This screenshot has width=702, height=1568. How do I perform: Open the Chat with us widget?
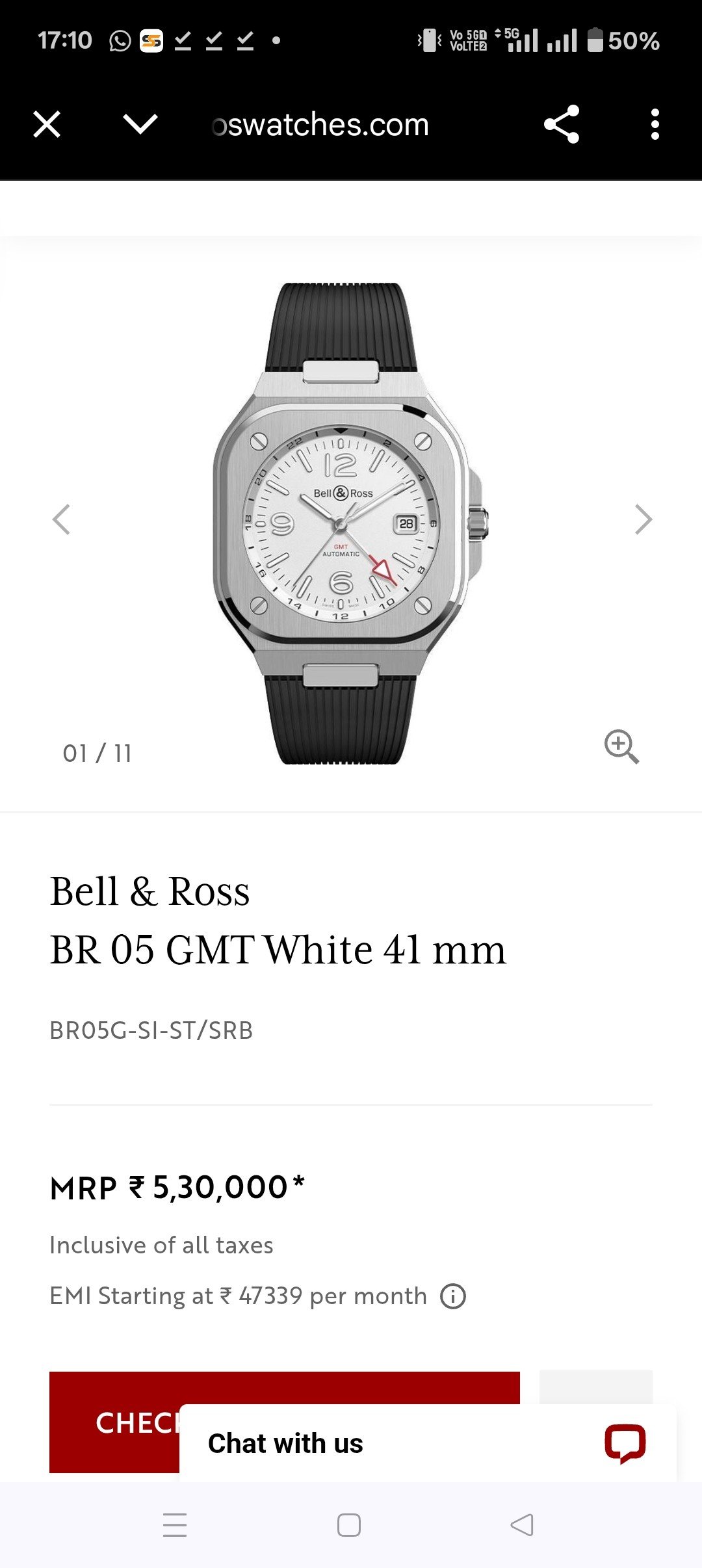(x=427, y=1443)
